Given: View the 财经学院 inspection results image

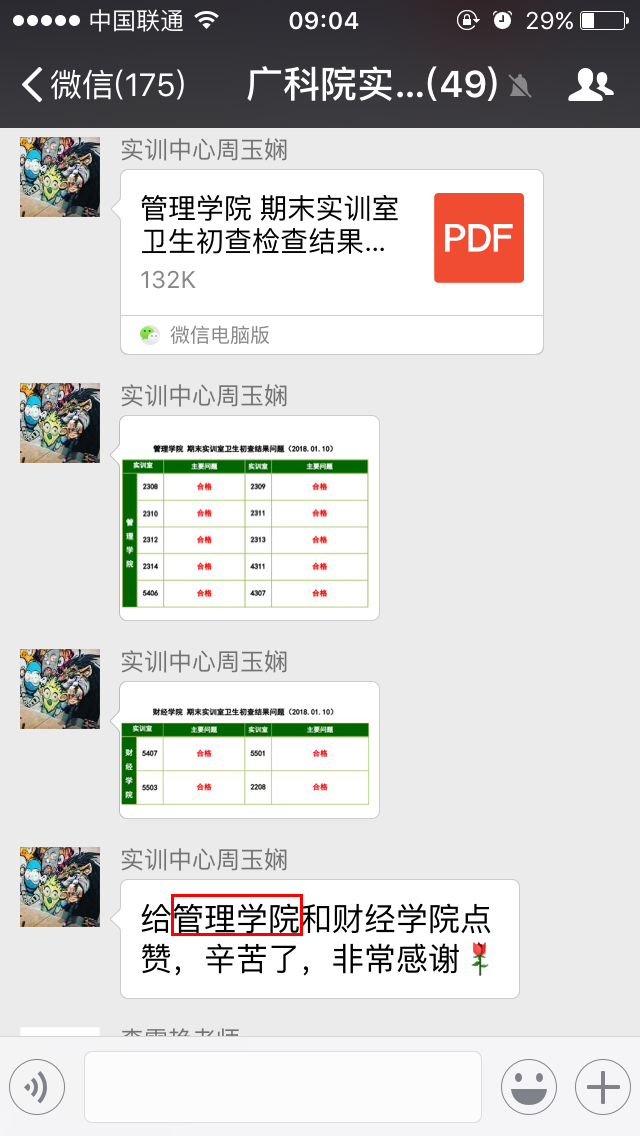Looking at the screenshot, I should click(249, 750).
